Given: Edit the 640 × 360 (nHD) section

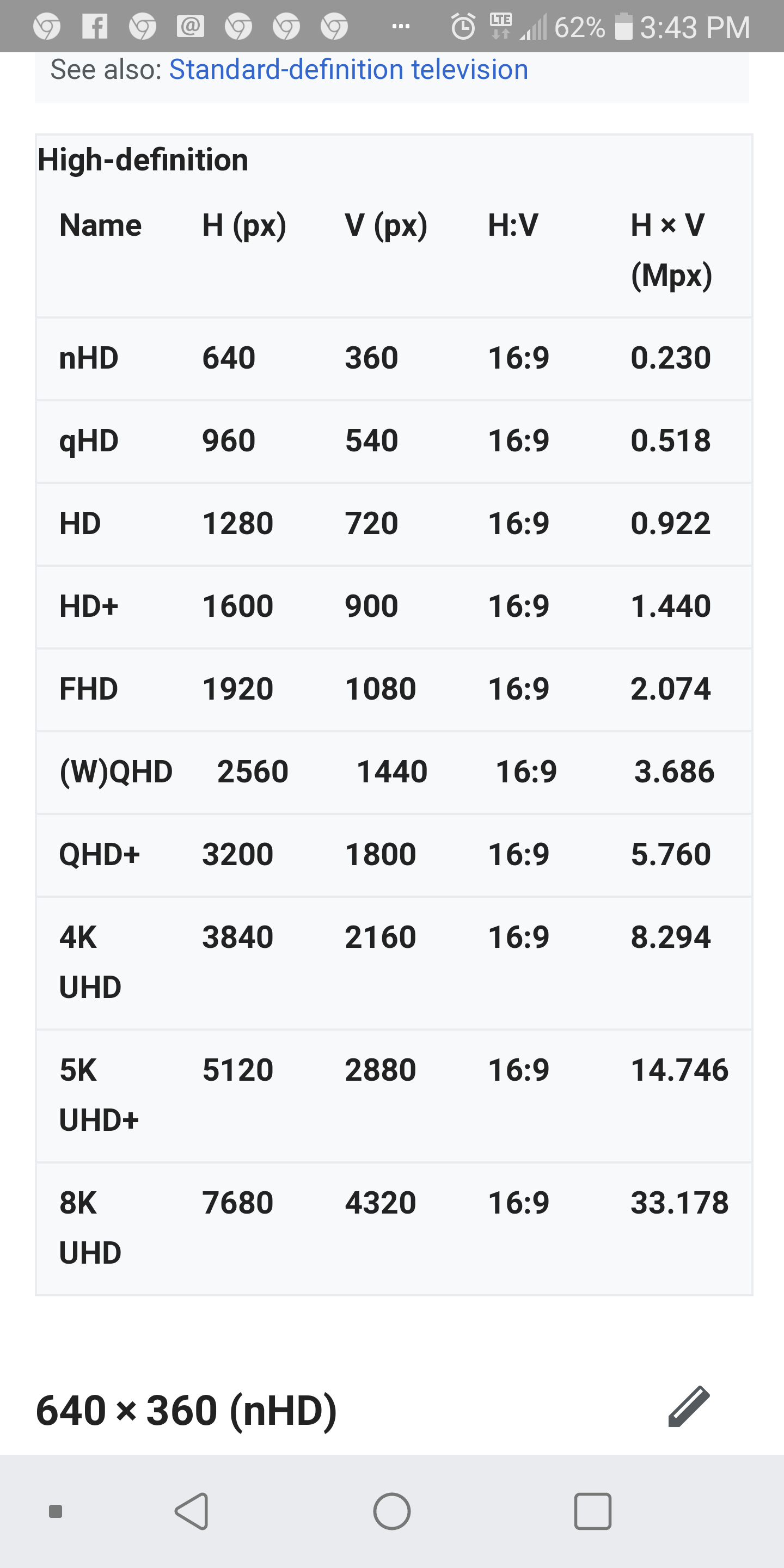Looking at the screenshot, I should (x=689, y=1407).
